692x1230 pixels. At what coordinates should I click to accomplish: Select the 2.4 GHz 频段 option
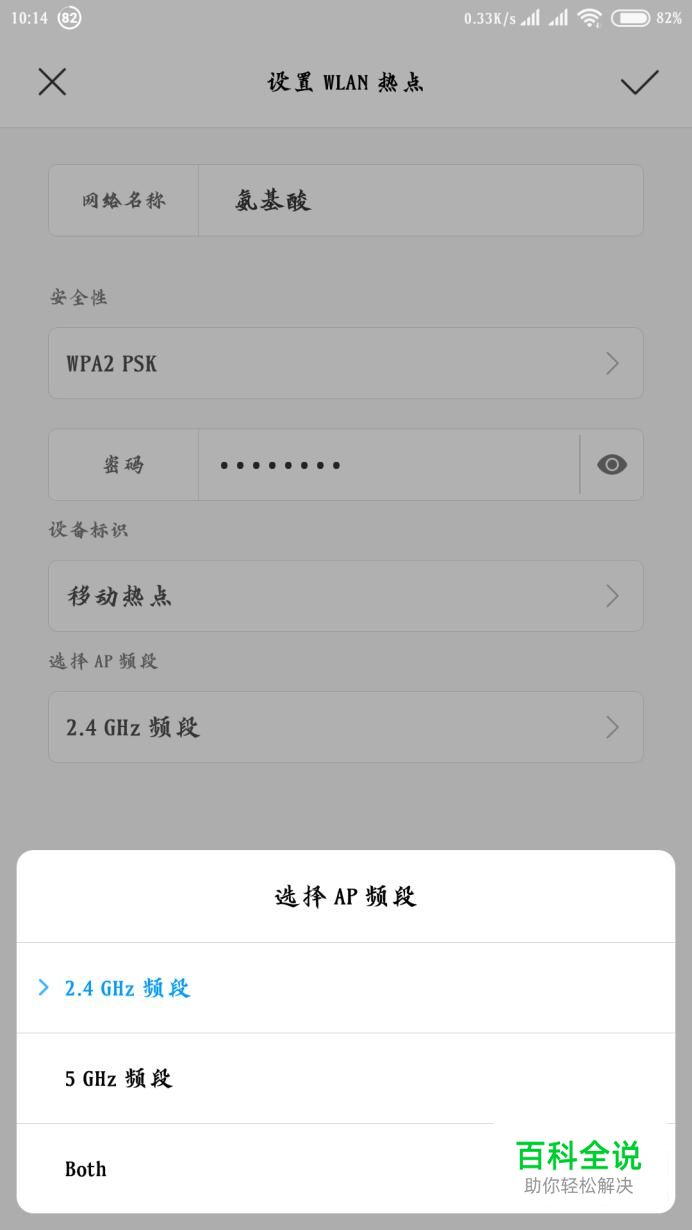pos(128,988)
